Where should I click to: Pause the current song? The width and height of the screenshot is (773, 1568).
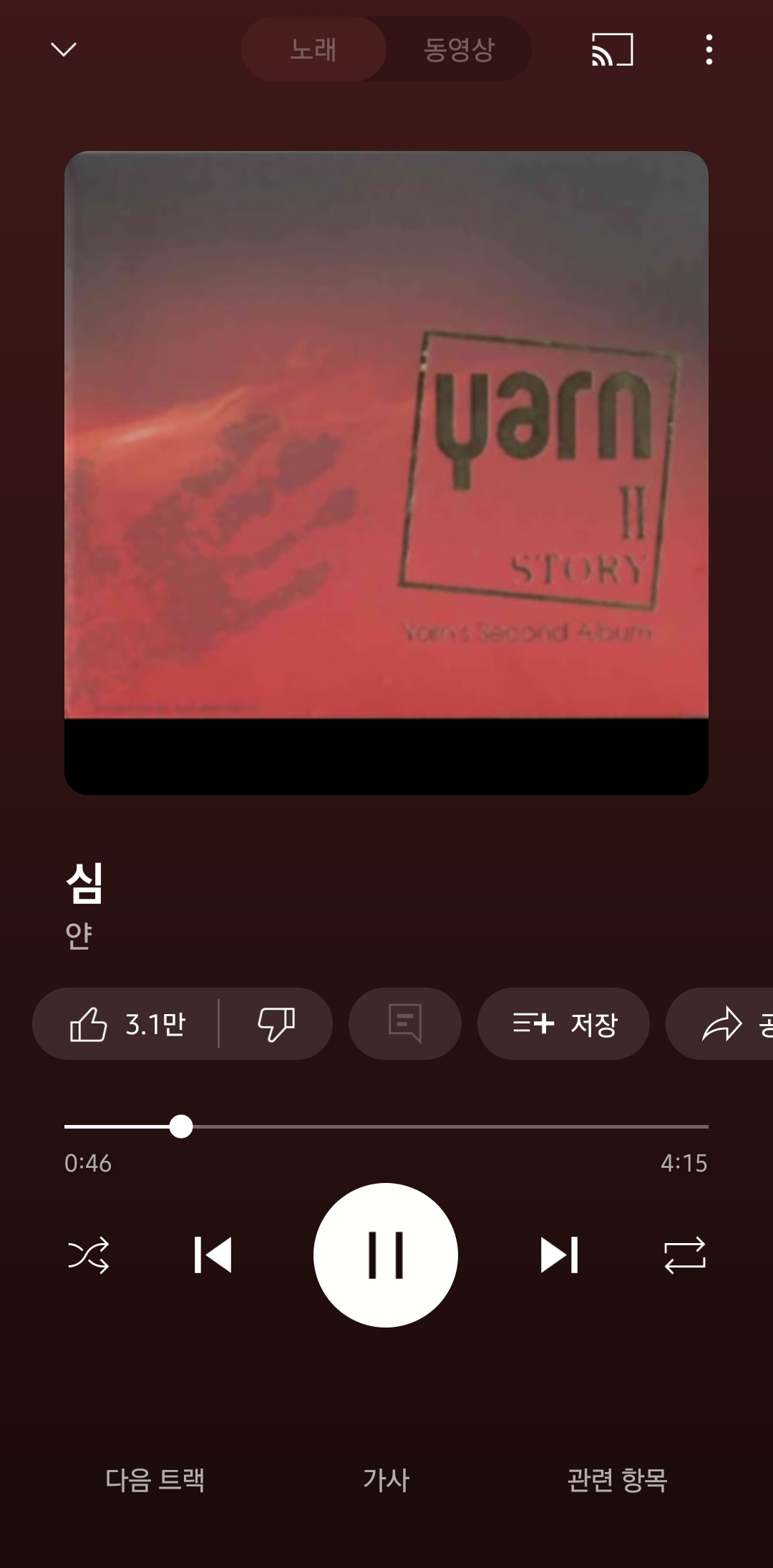tap(386, 1255)
